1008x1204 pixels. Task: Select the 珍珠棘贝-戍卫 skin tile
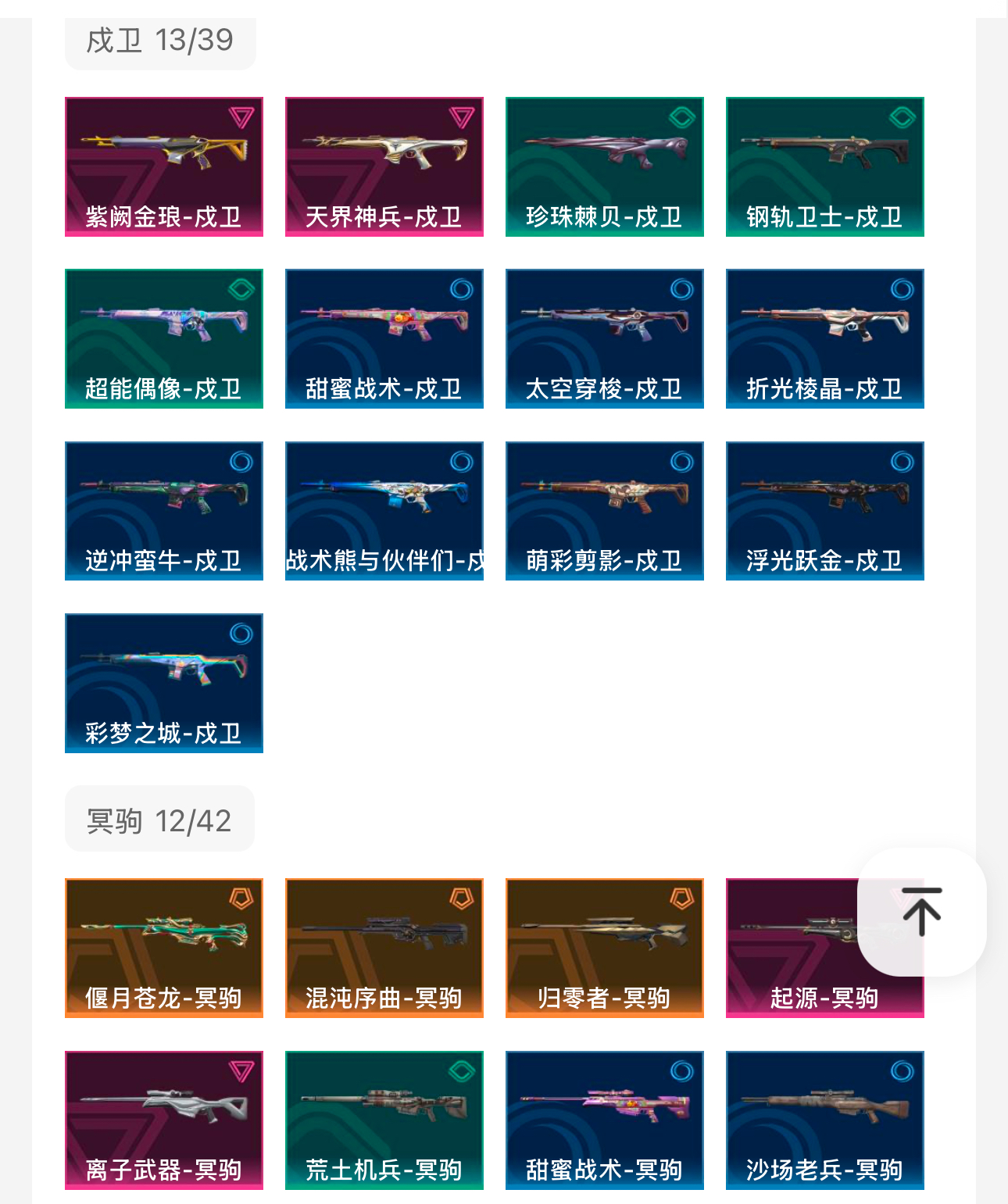click(x=605, y=166)
